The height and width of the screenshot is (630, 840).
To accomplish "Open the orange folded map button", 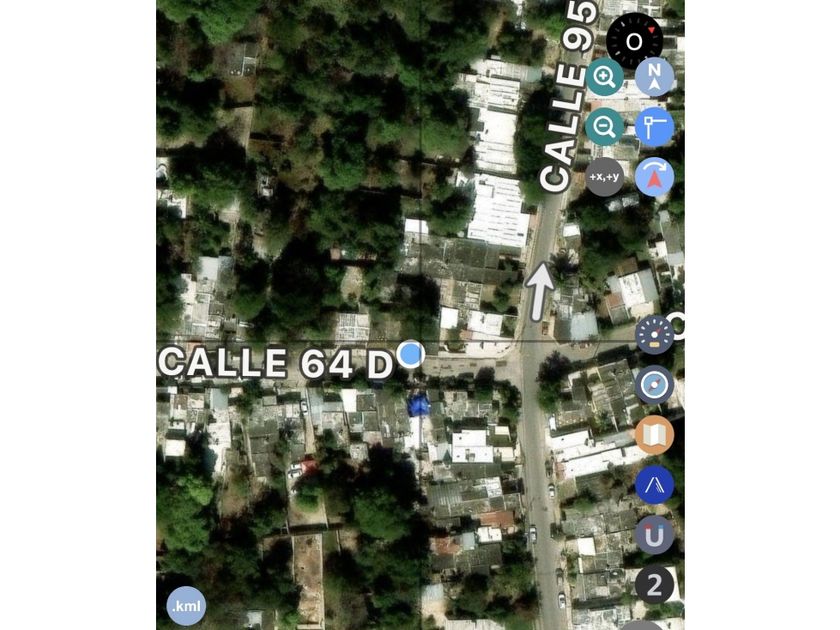I will click(x=654, y=435).
